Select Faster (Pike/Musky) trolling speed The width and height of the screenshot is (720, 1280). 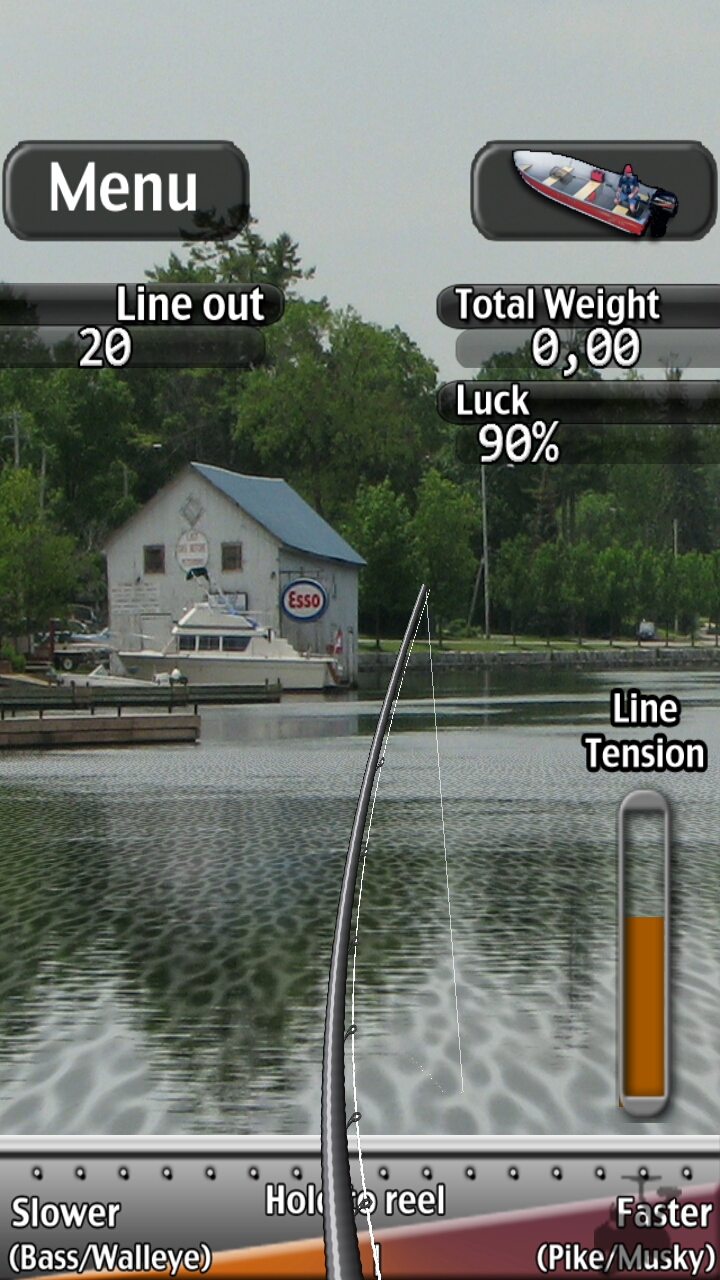tap(626, 1232)
